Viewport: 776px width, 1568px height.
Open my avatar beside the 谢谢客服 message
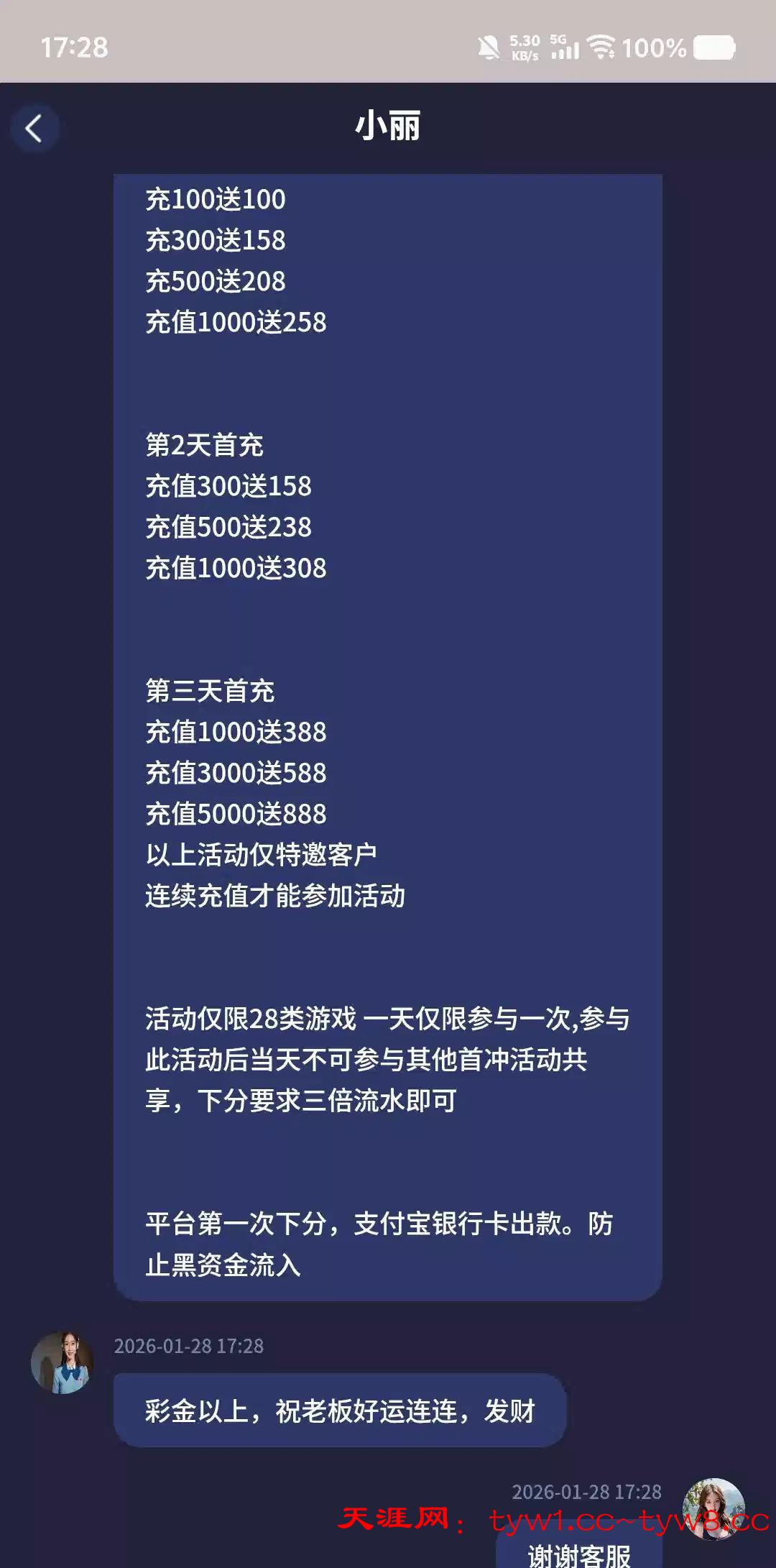[713, 1508]
